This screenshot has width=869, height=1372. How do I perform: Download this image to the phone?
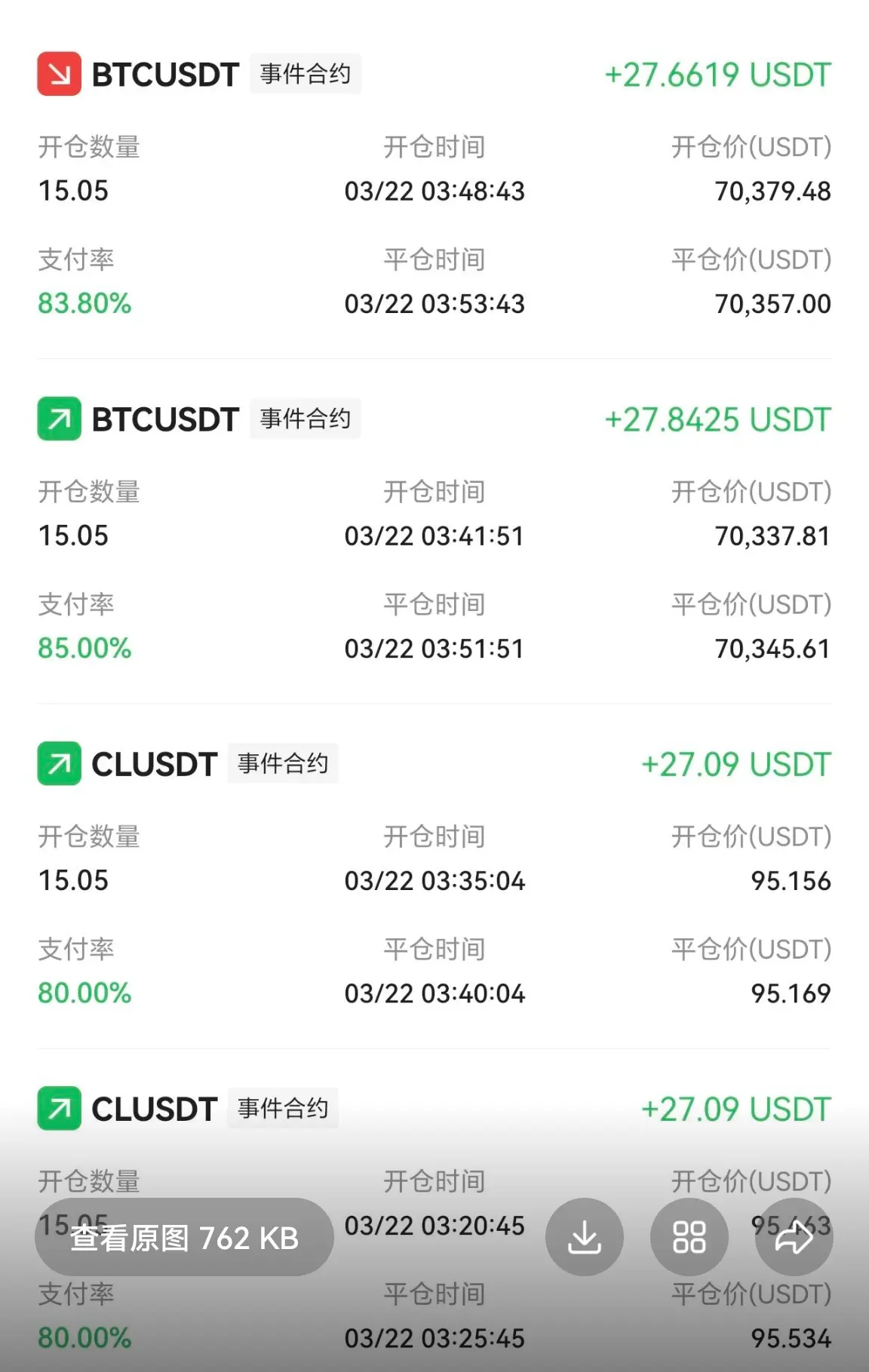click(585, 1238)
